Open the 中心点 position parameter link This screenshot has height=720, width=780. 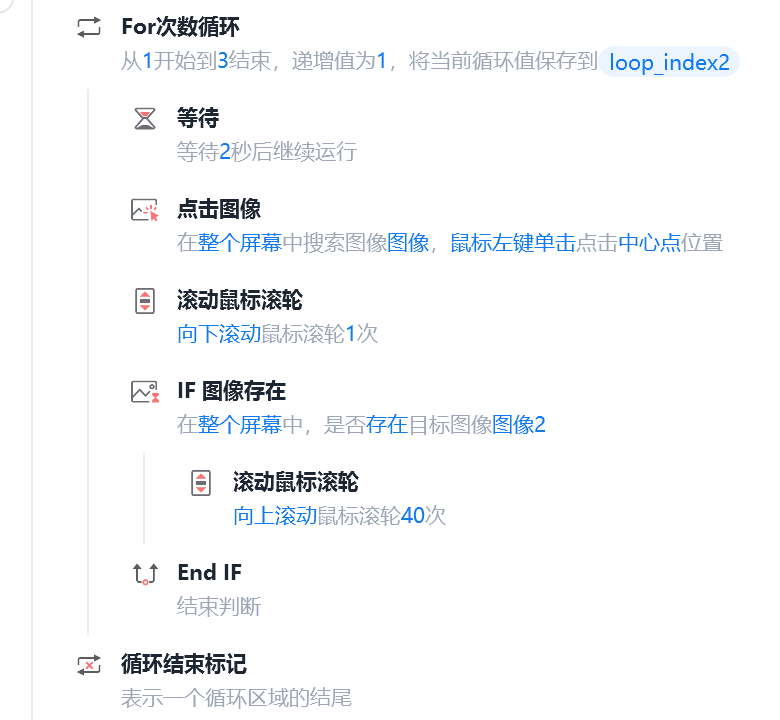[x=649, y=243]
